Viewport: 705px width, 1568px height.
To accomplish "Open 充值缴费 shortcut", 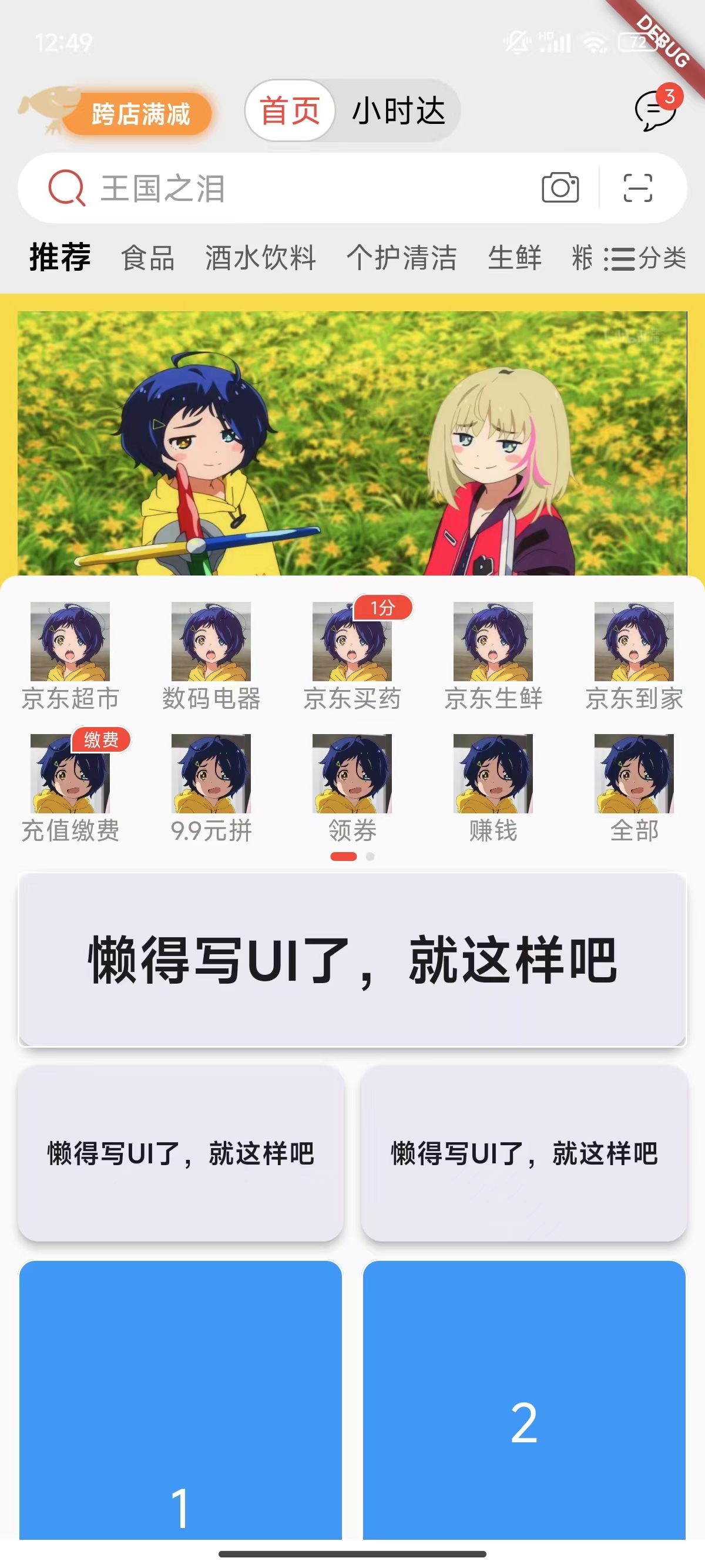I will coord(70,788).
